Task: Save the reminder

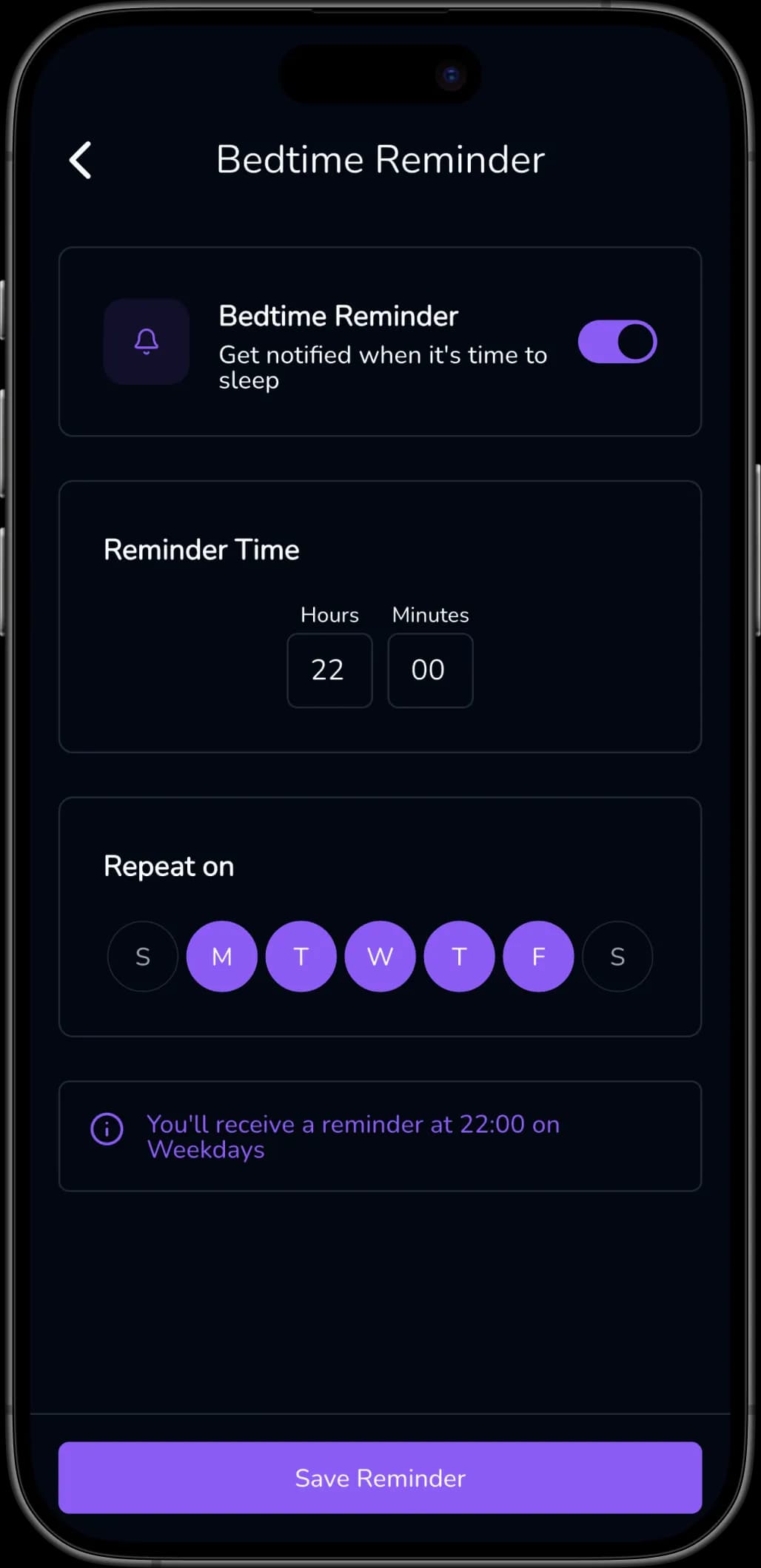Action: point(380,1478)
